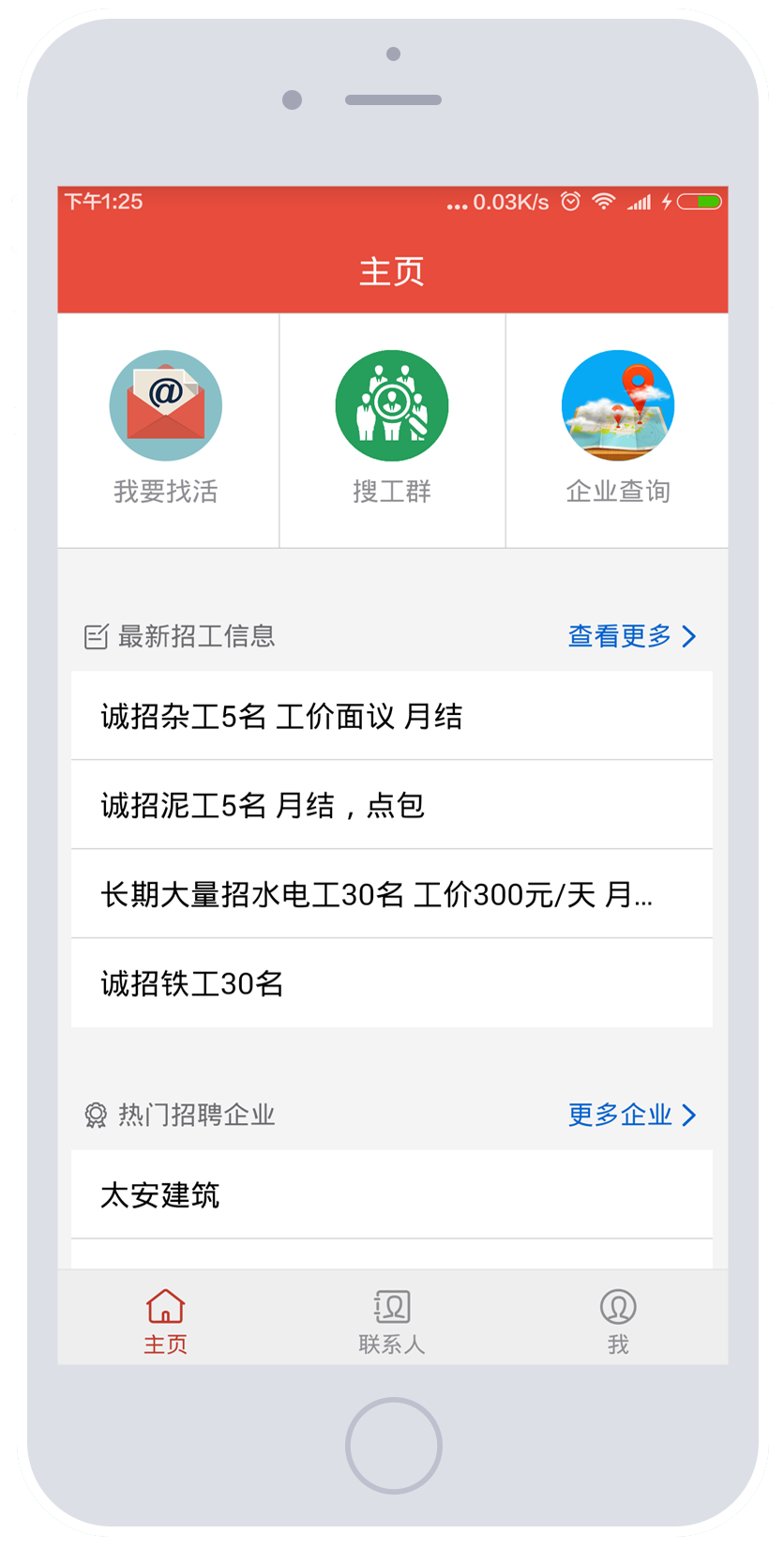784x1549 pixels.
Task: Switch to the 我 tab
Action: pos(617,1321)
